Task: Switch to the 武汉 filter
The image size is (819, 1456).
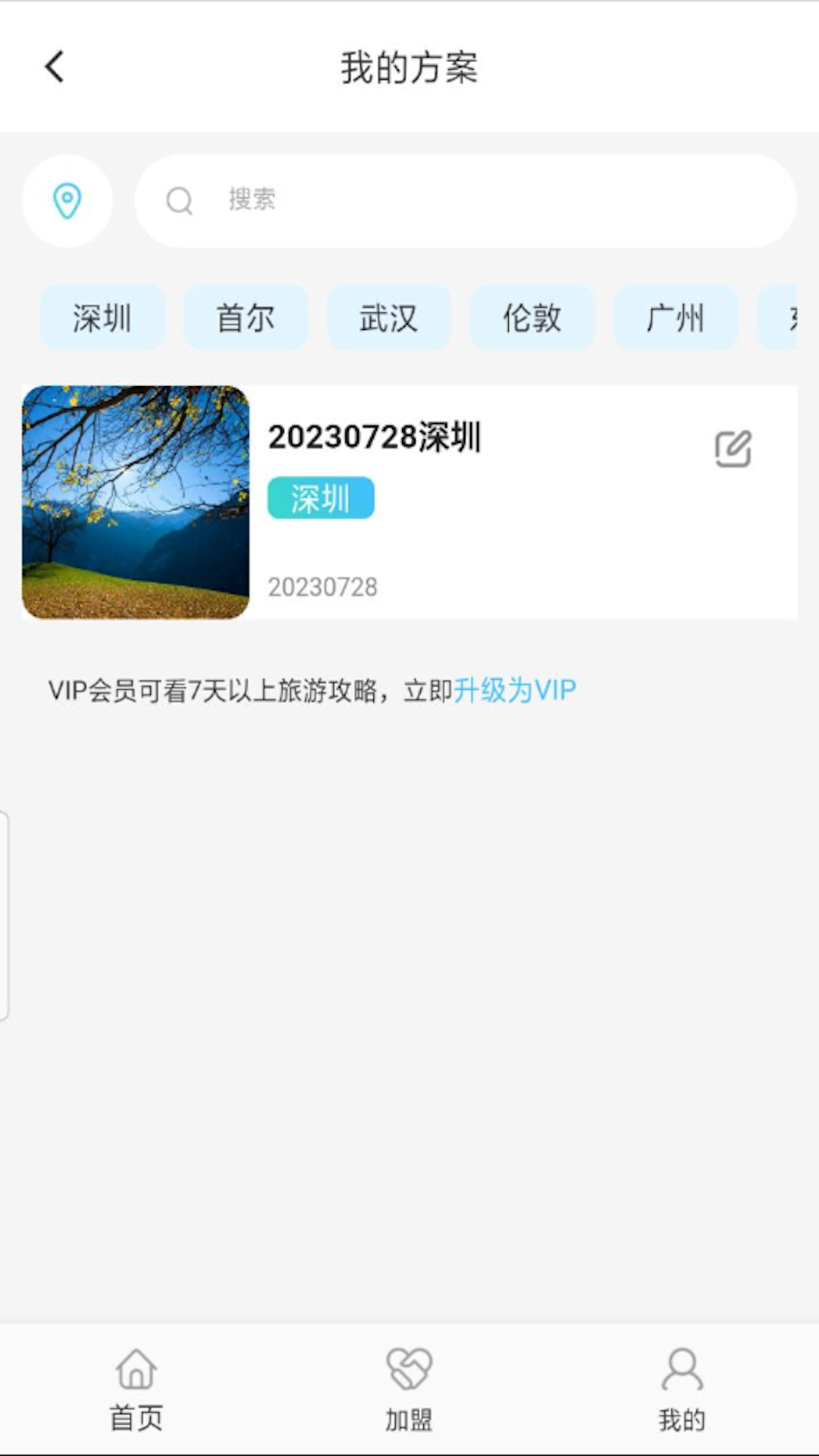Action: (x=388, y=318)
